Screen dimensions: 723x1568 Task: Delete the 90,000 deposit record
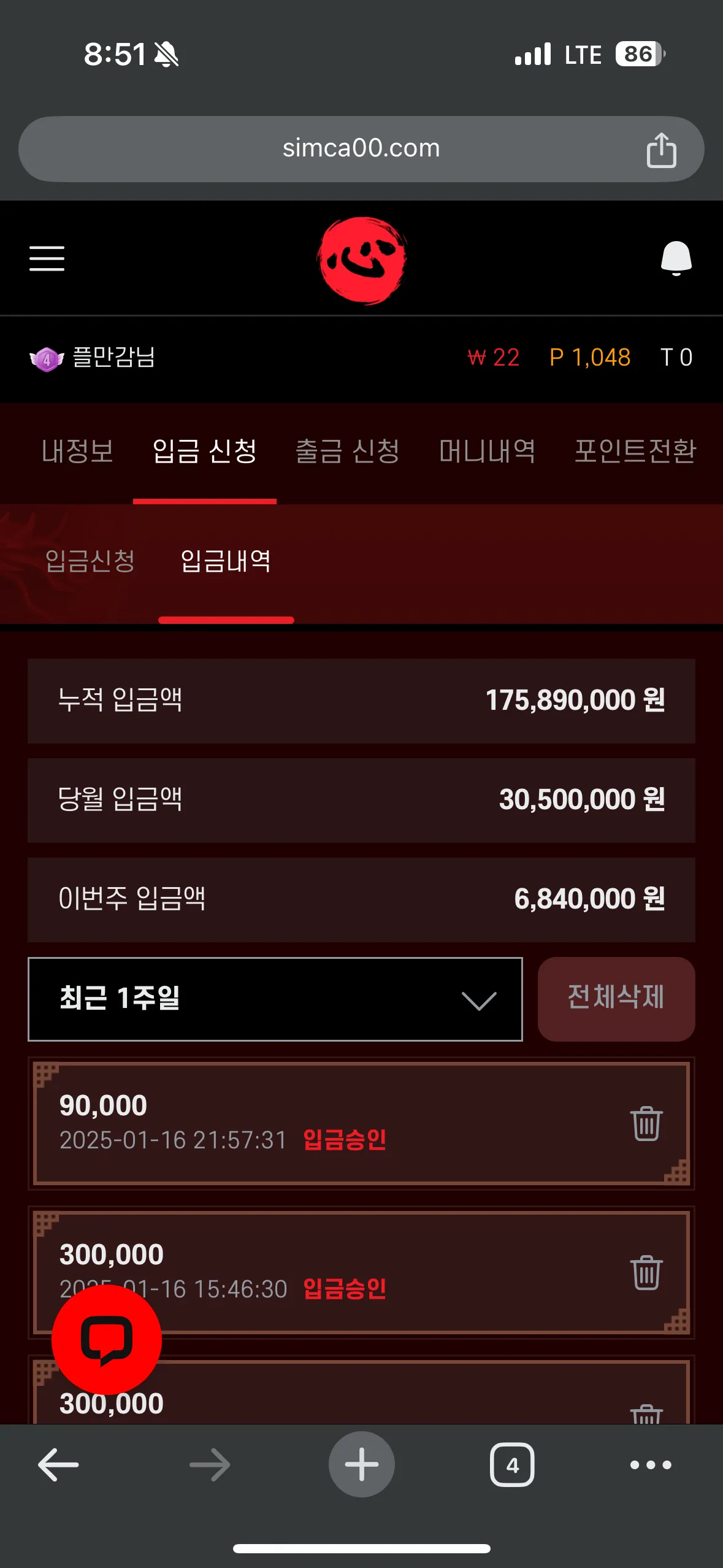point(646,1123)
